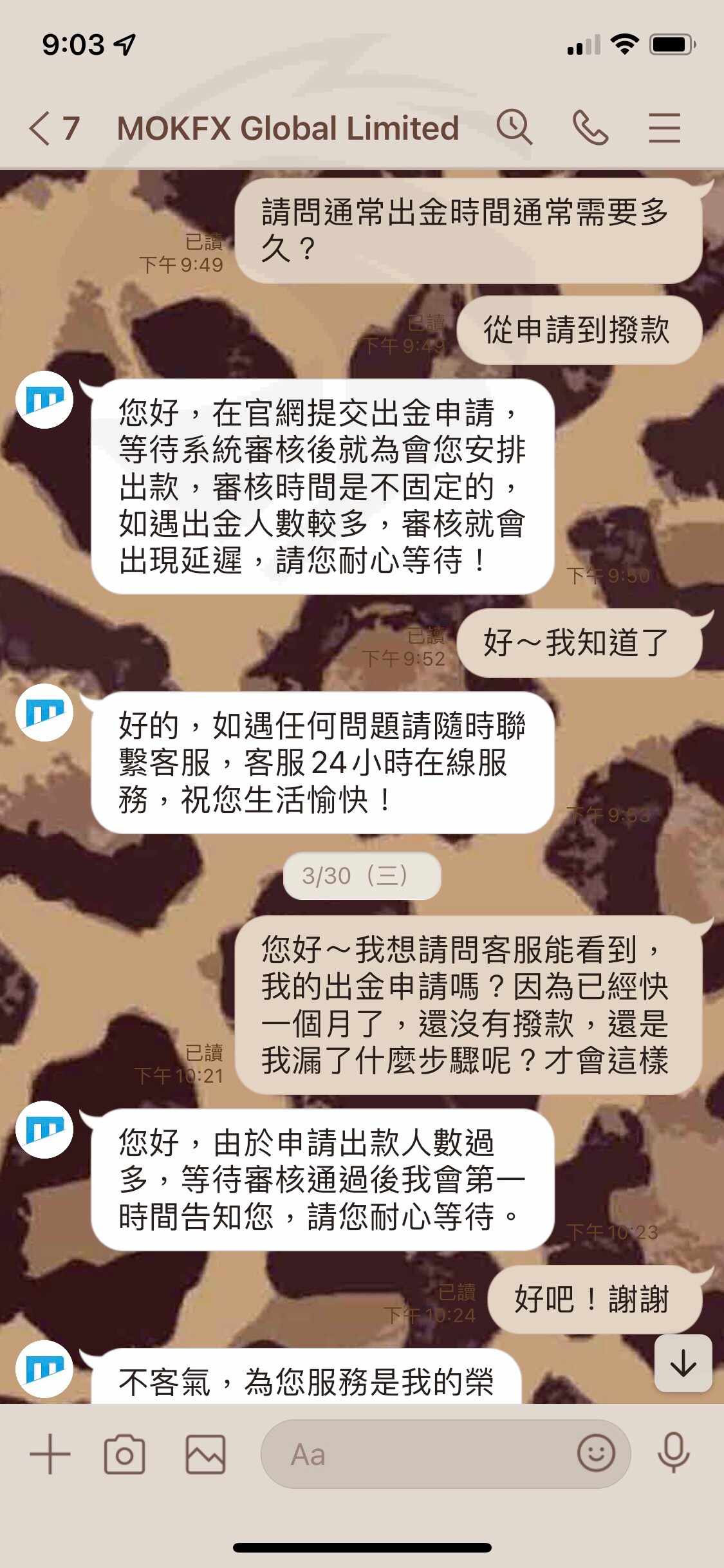
Task: Start a call with MOKFX Global Limited
Action: coord(590,127)
